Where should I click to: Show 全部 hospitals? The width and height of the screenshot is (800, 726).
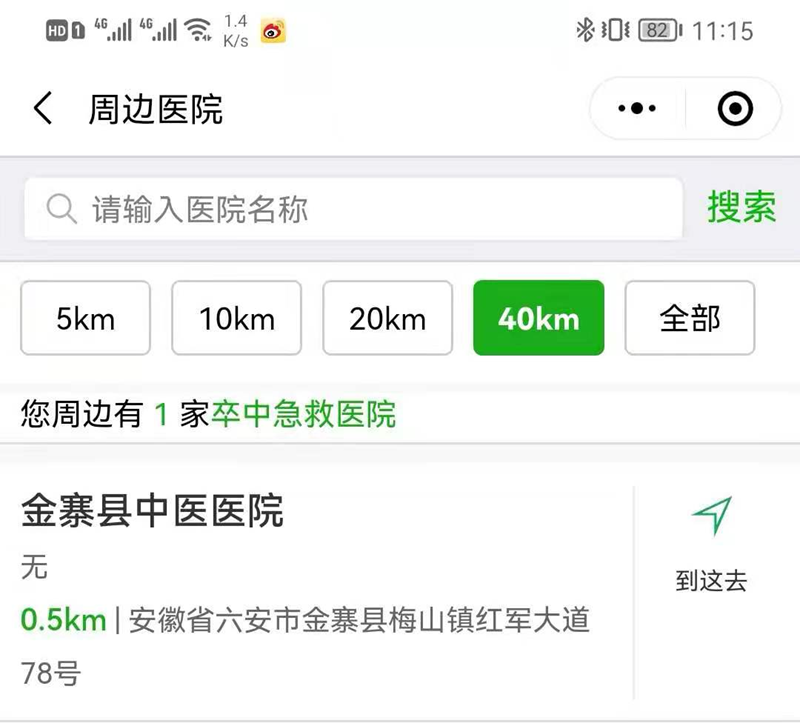click(689, 319)
